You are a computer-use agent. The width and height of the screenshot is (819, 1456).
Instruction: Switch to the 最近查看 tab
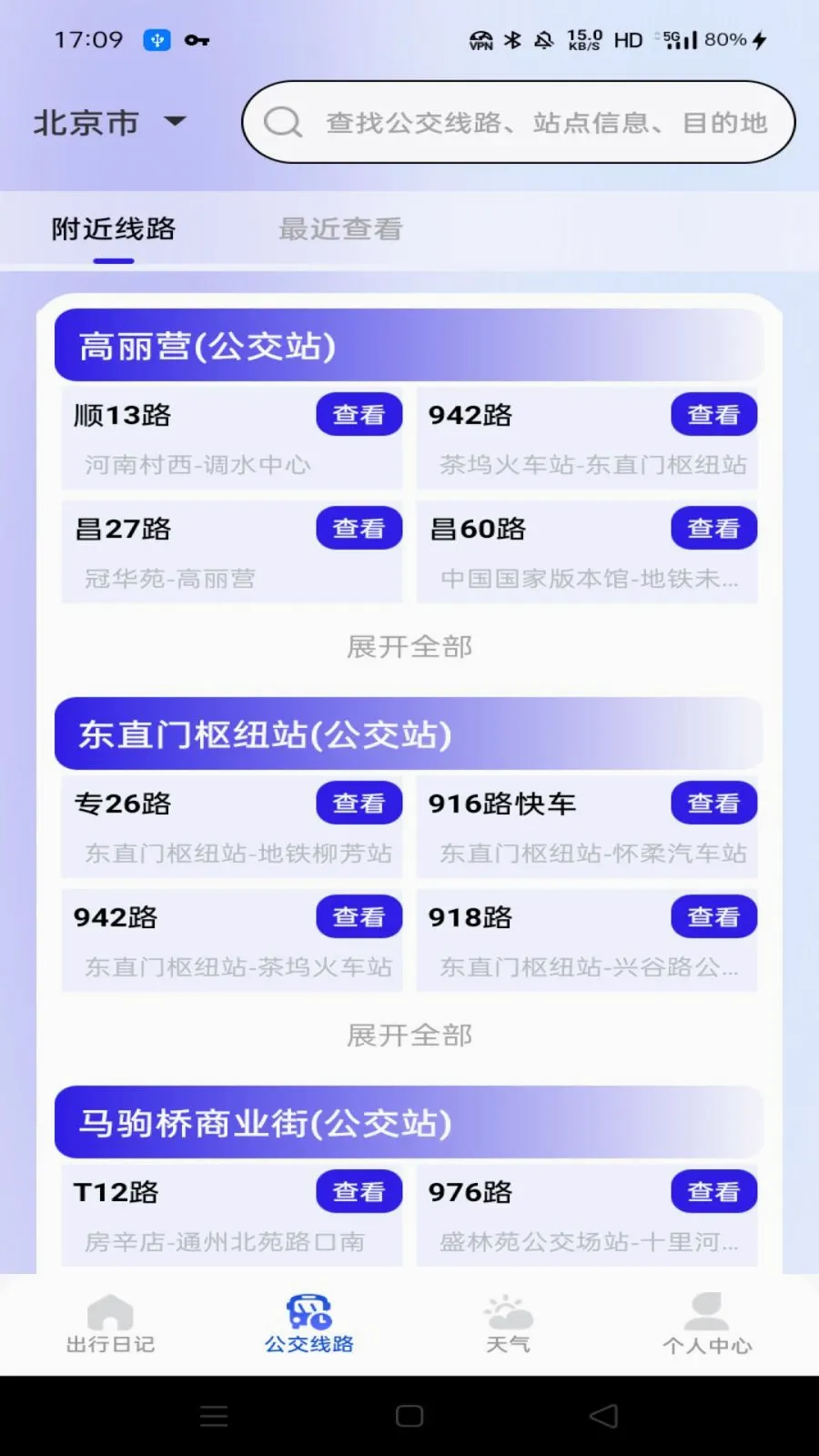340,229
